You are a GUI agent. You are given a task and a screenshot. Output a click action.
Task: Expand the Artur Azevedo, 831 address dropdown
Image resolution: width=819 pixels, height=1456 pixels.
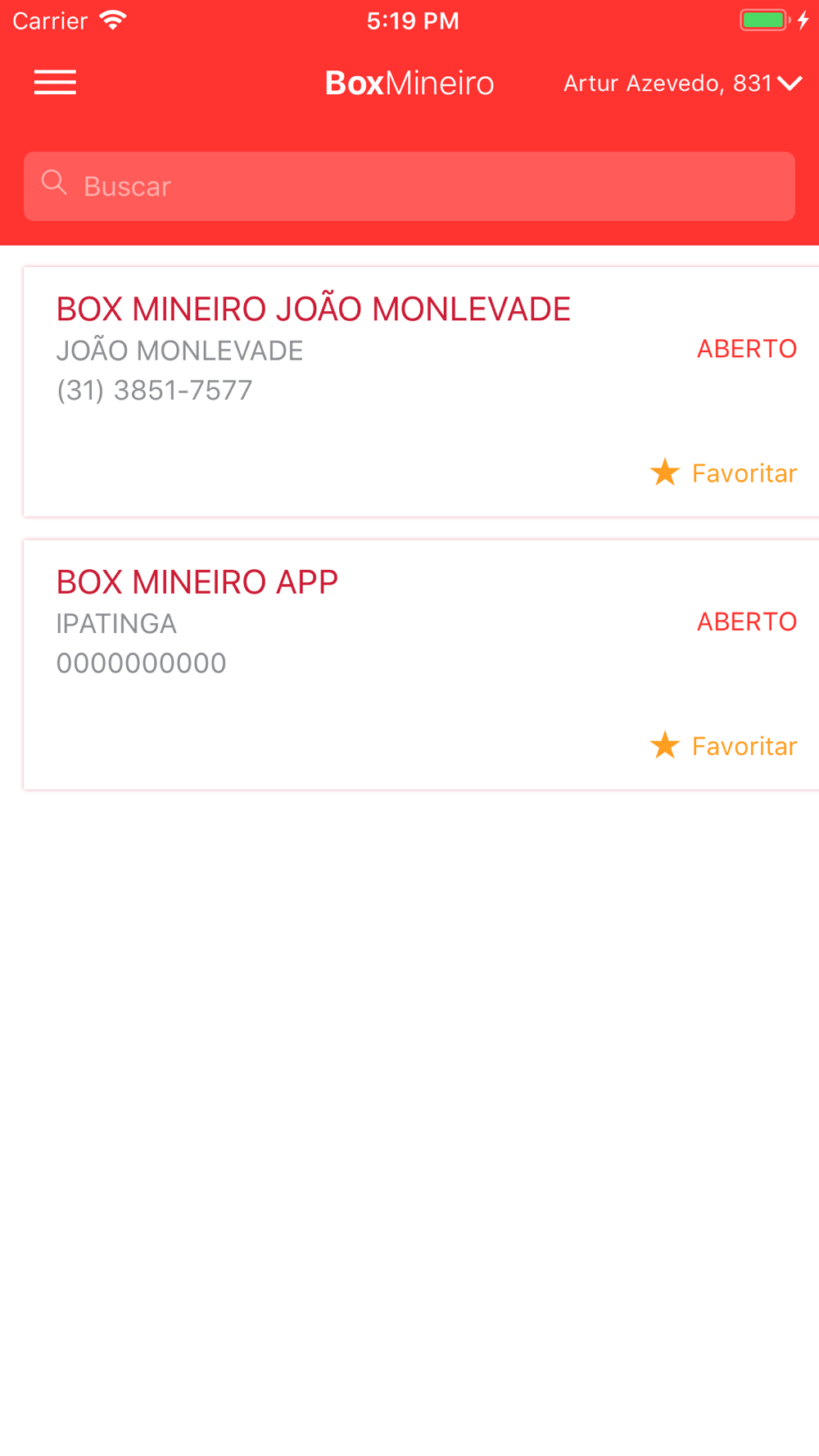[682, 84]
